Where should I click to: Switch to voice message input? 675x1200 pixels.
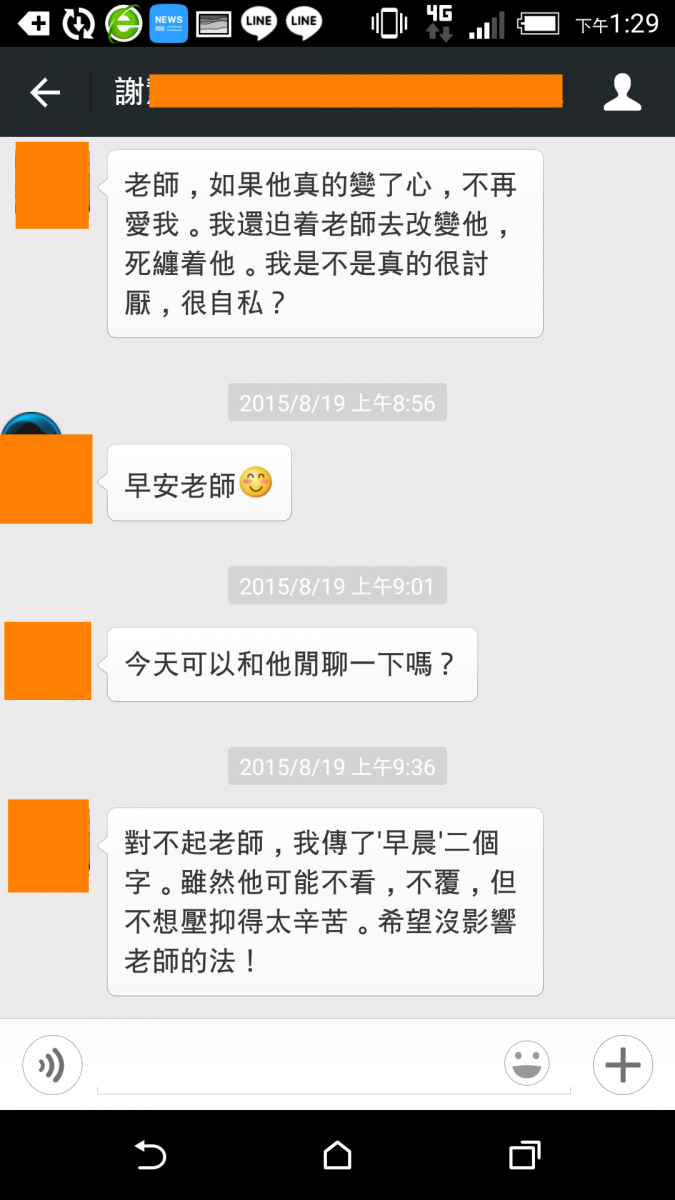(52, 1065)
